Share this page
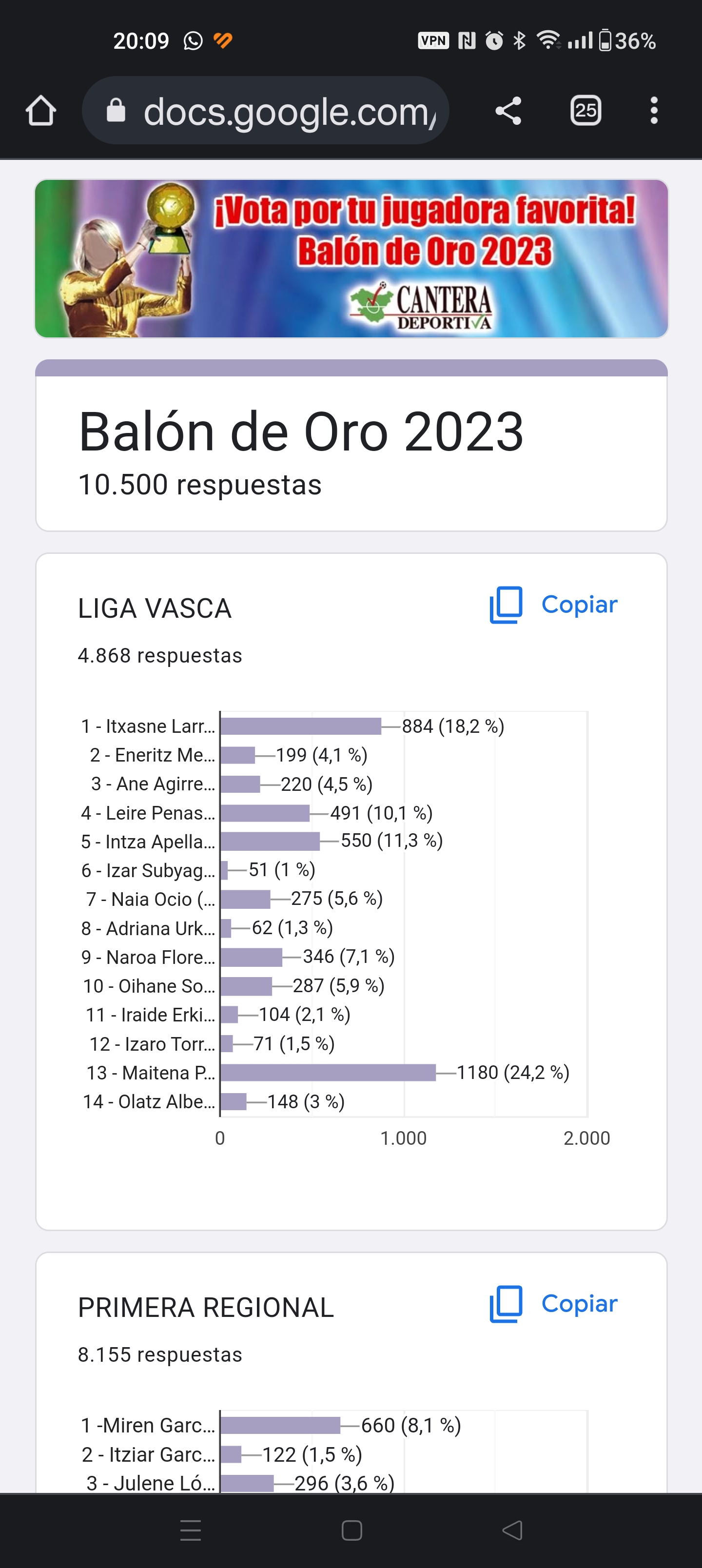This screenshot has width=702, height=1568. pyautogui.click(x=508, y=111)
